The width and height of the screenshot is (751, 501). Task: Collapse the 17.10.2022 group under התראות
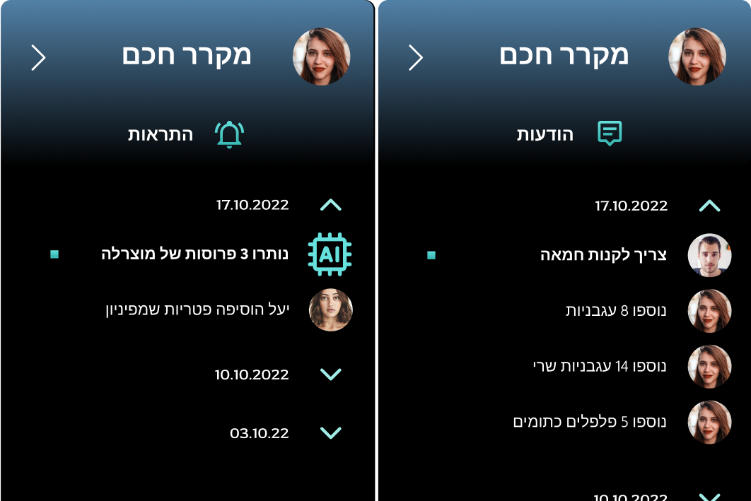click(x=330, y=205)
